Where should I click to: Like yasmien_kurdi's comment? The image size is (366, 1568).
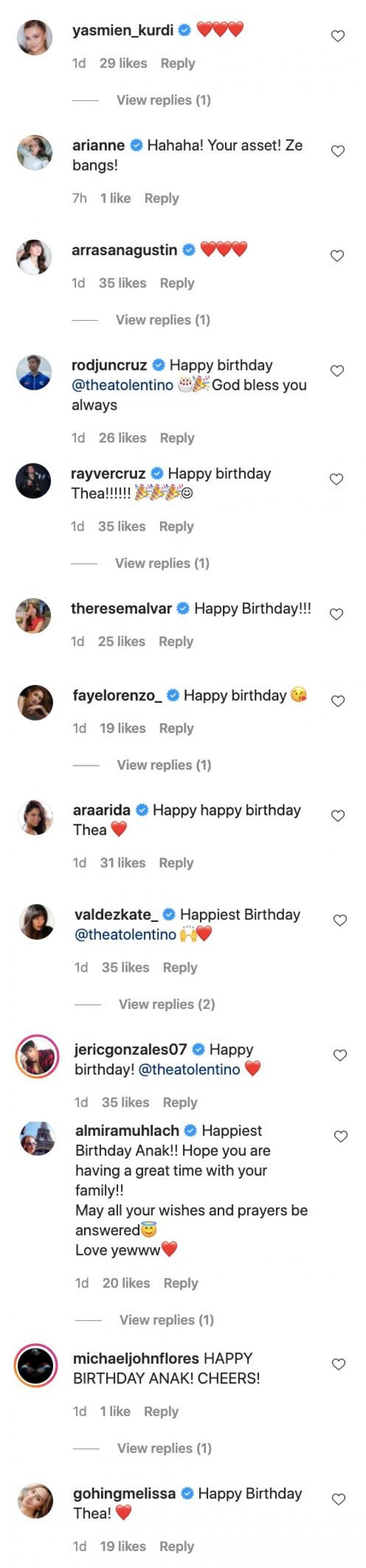pyautogui.click(x=338, y=37)
